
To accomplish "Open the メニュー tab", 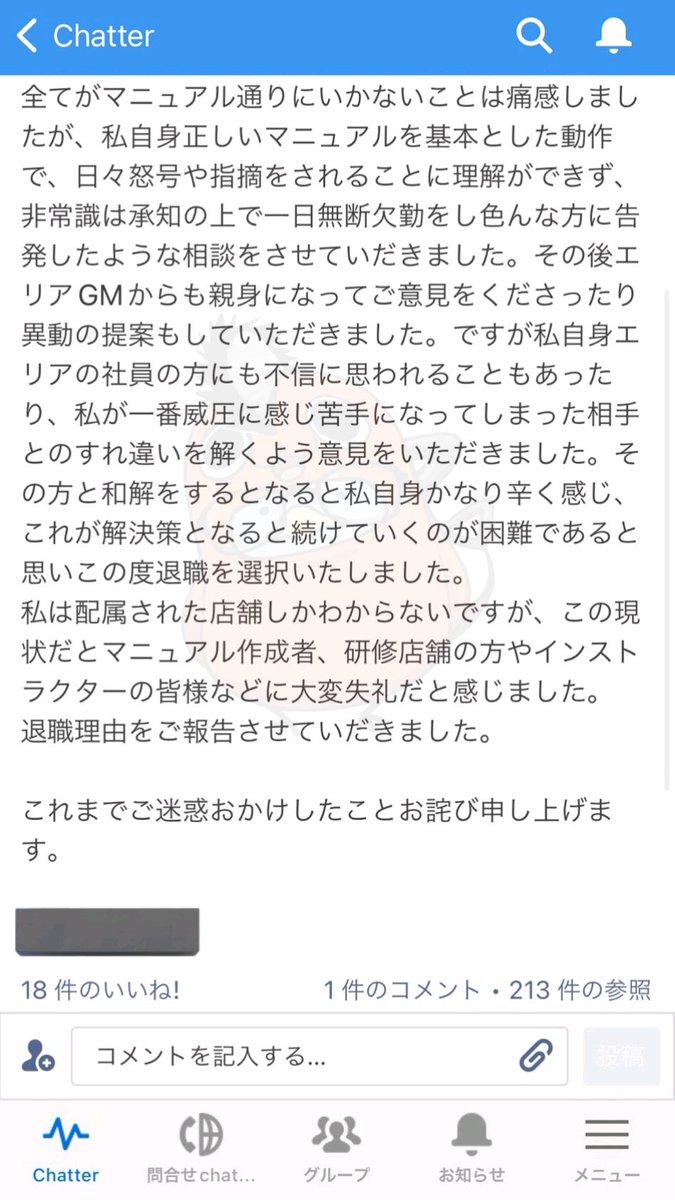I will 607,1151.
